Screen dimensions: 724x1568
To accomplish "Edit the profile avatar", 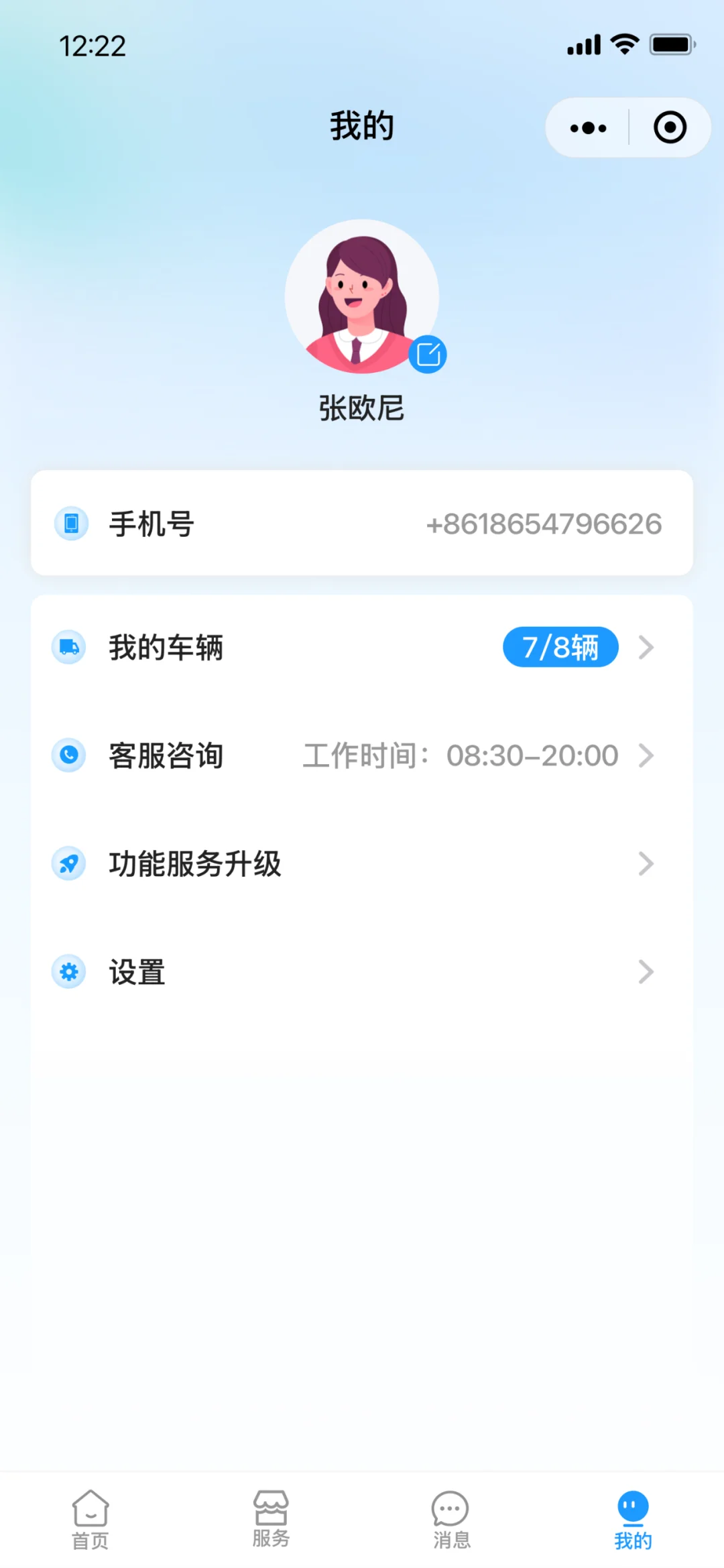I will [x=428, y=355].
